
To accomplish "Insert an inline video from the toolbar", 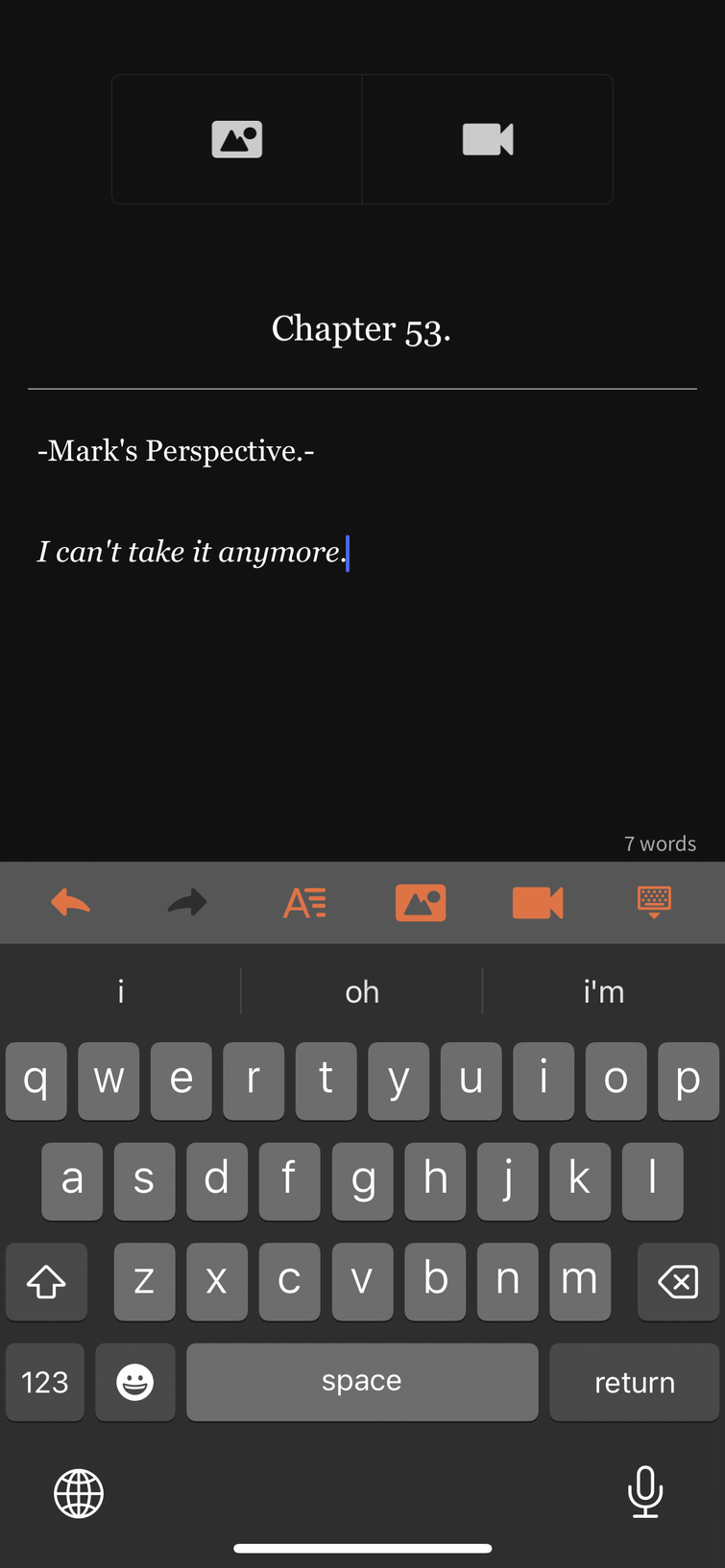I will pos(538,902).
